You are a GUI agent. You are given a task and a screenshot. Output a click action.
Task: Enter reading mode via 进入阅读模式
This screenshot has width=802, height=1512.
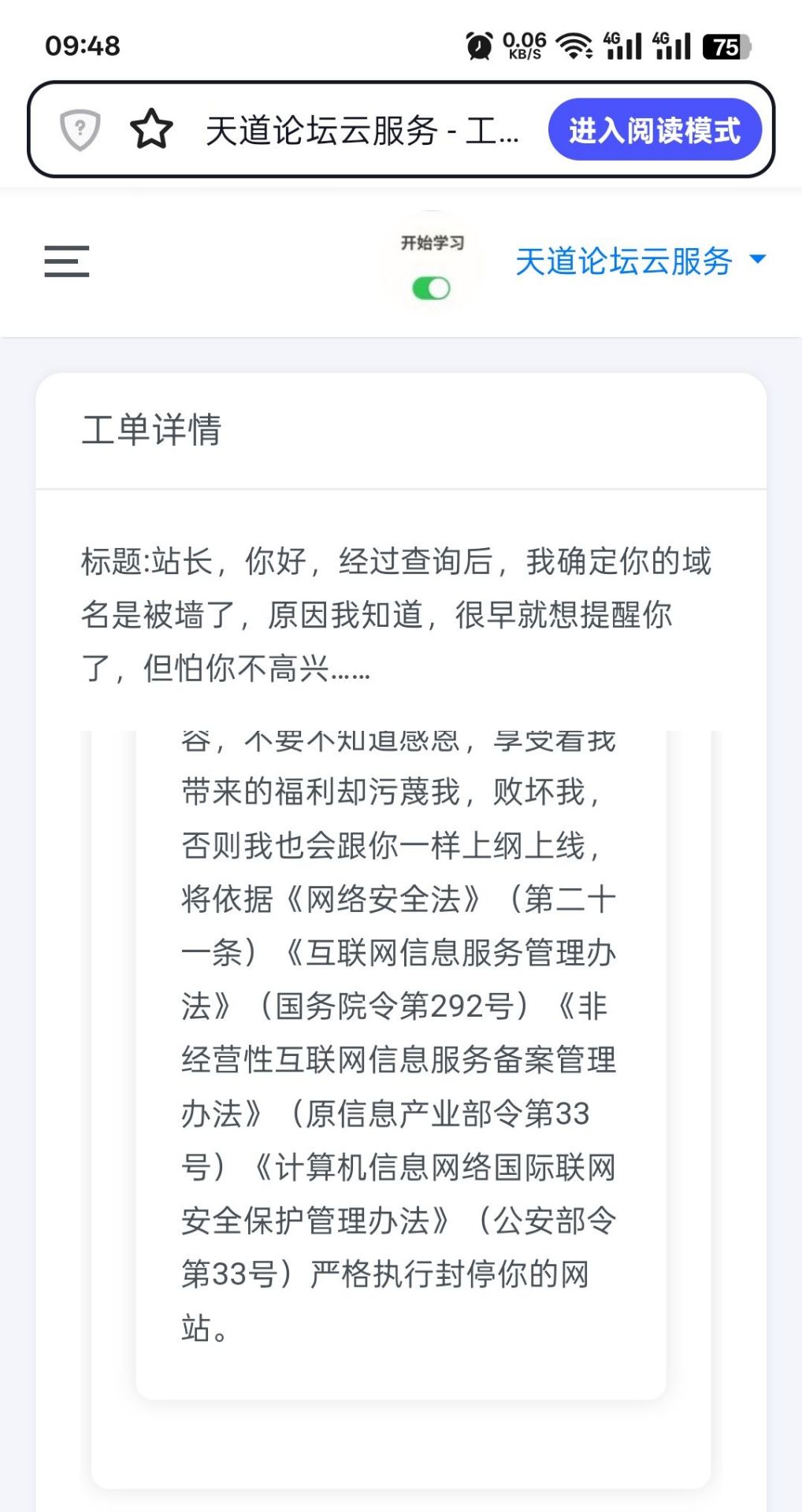[654, 130]
